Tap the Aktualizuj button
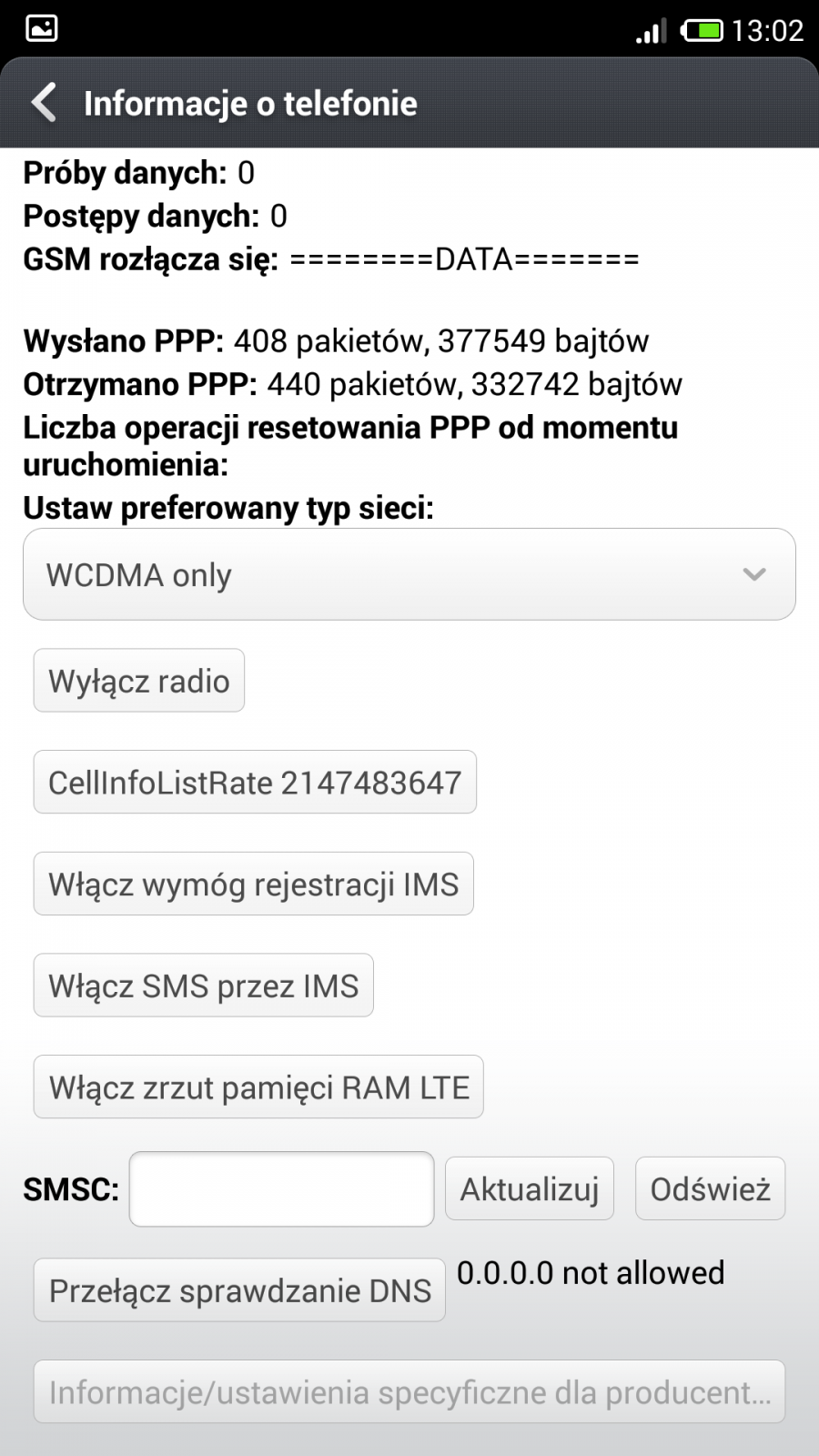The image size is (819, 1456). tap(529, 1189)
